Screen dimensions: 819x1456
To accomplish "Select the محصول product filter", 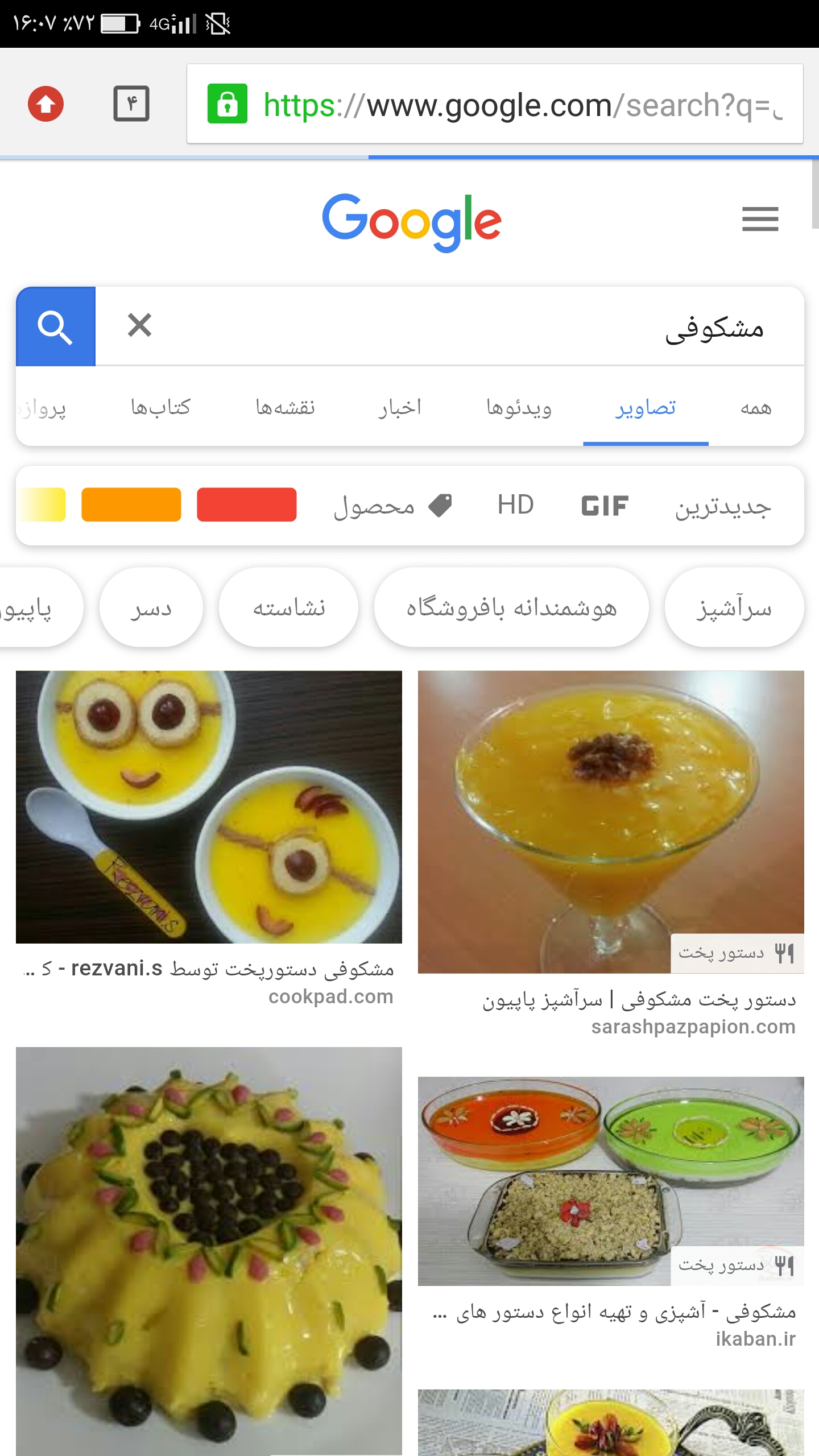I will point(392,506).
